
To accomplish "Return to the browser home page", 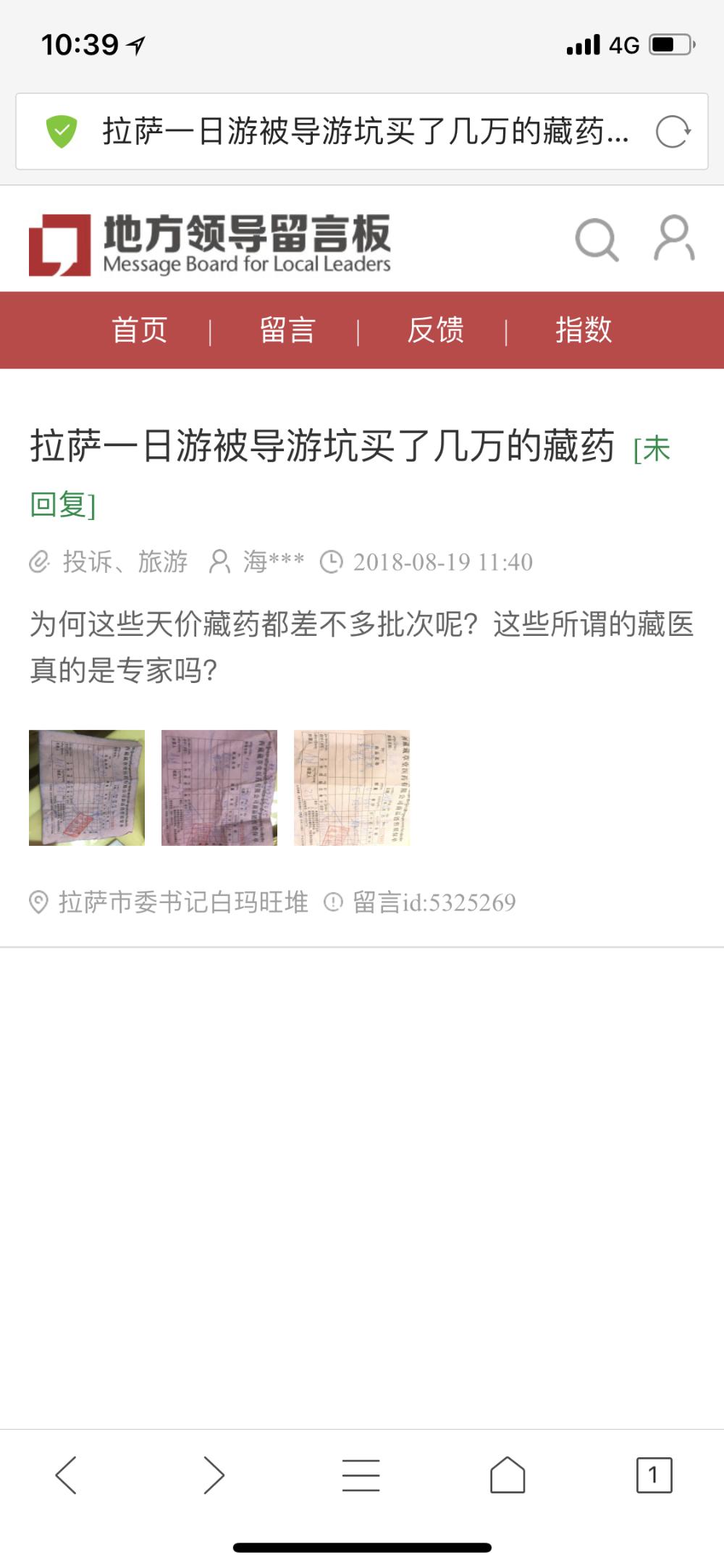I will click(x=508, y=1475).
